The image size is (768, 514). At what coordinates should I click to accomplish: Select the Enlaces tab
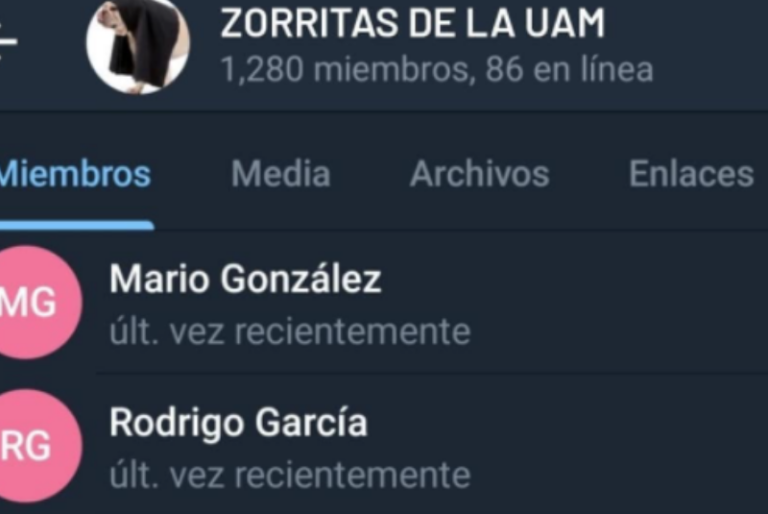[x=690, y=175]
